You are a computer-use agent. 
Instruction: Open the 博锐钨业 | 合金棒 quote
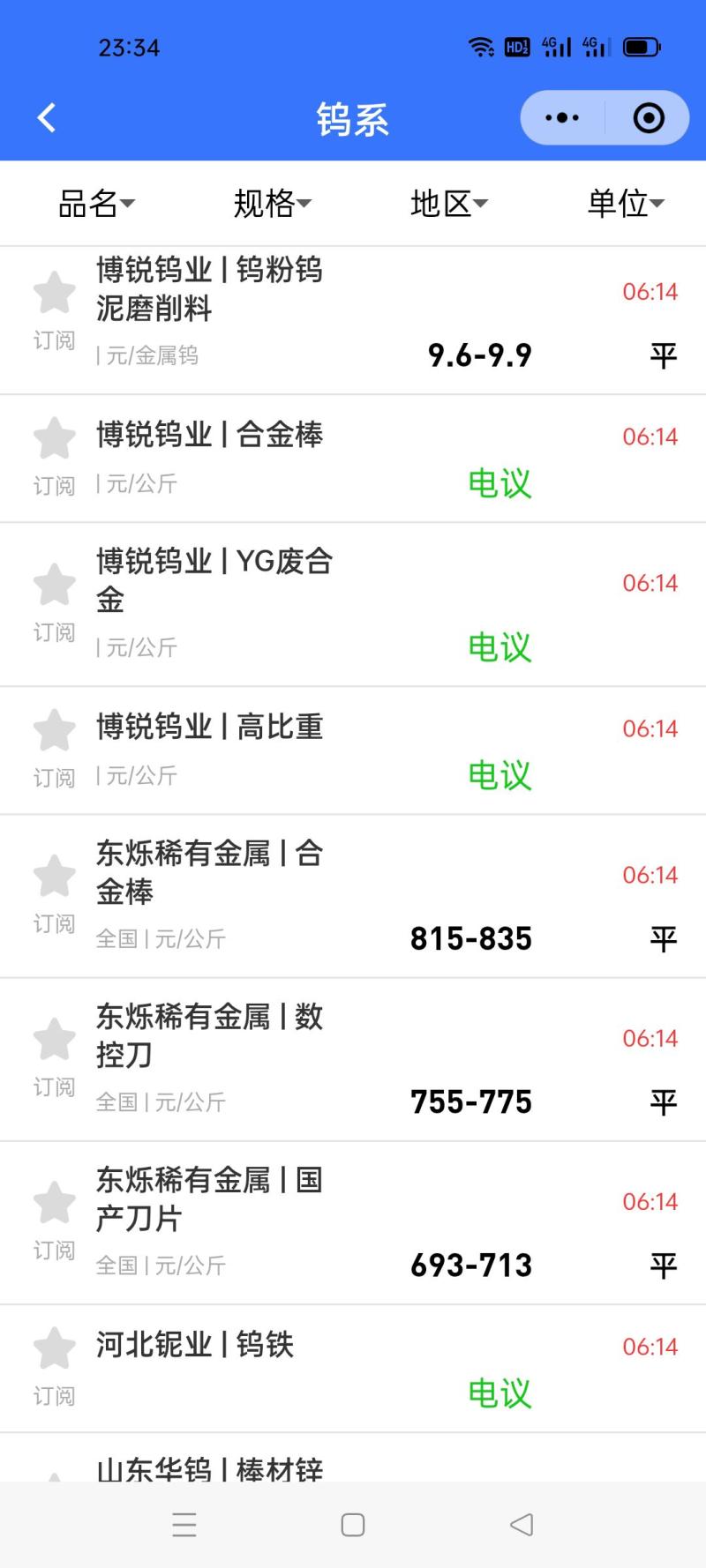(x=210, y=435)
